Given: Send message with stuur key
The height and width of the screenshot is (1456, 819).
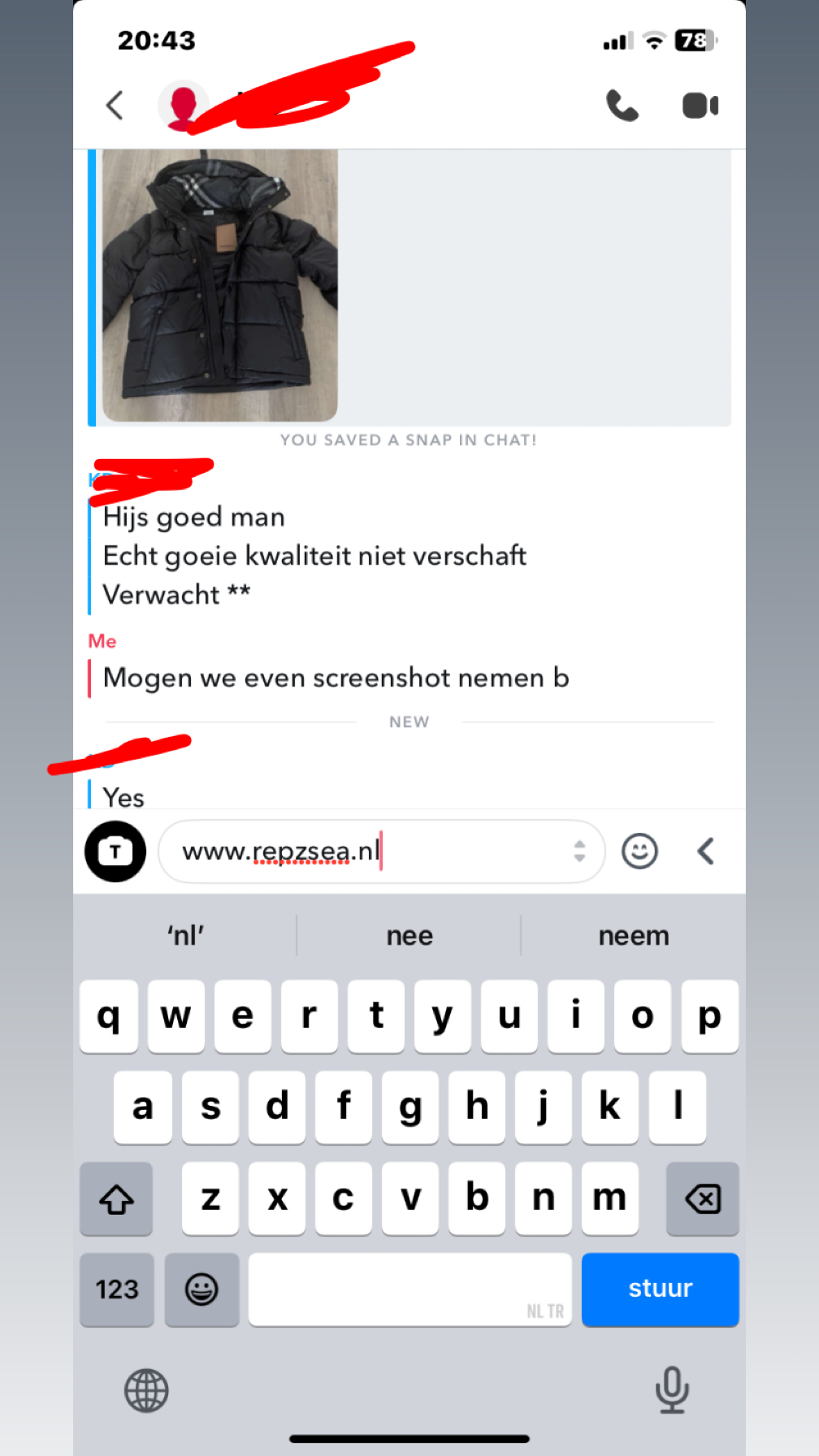Looking at the screenshot, I should coord(660,1289).
